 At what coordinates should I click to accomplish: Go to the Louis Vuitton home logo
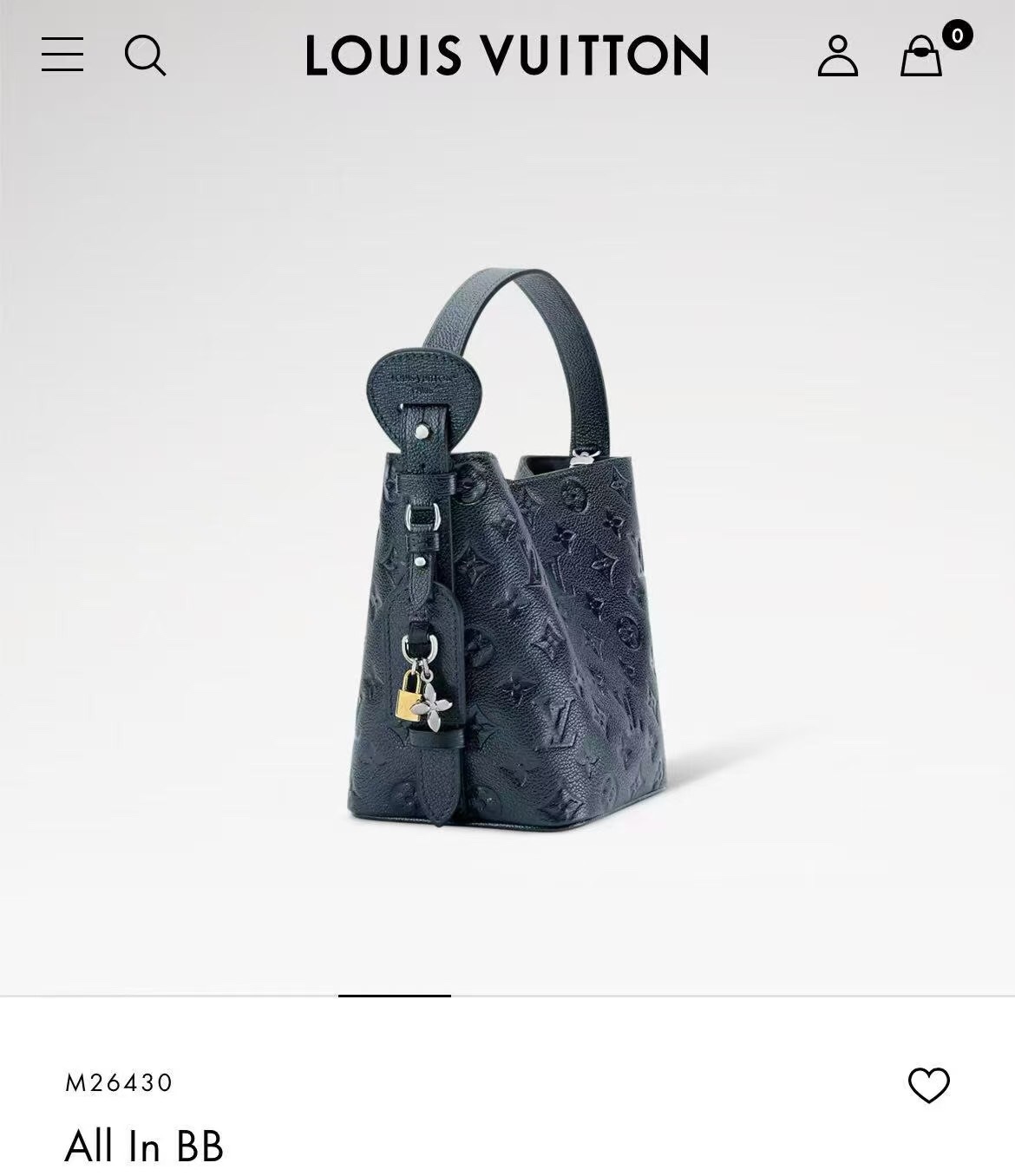(507, 55)
